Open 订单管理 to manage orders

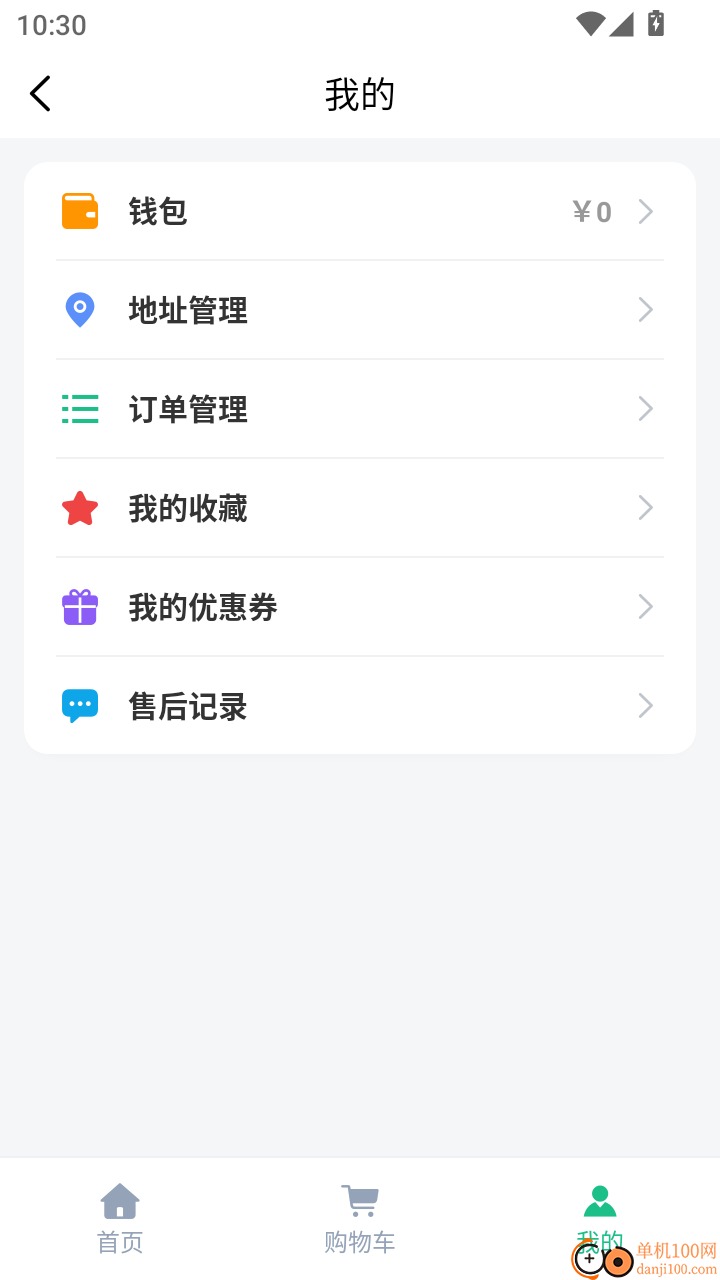point(188,409)
